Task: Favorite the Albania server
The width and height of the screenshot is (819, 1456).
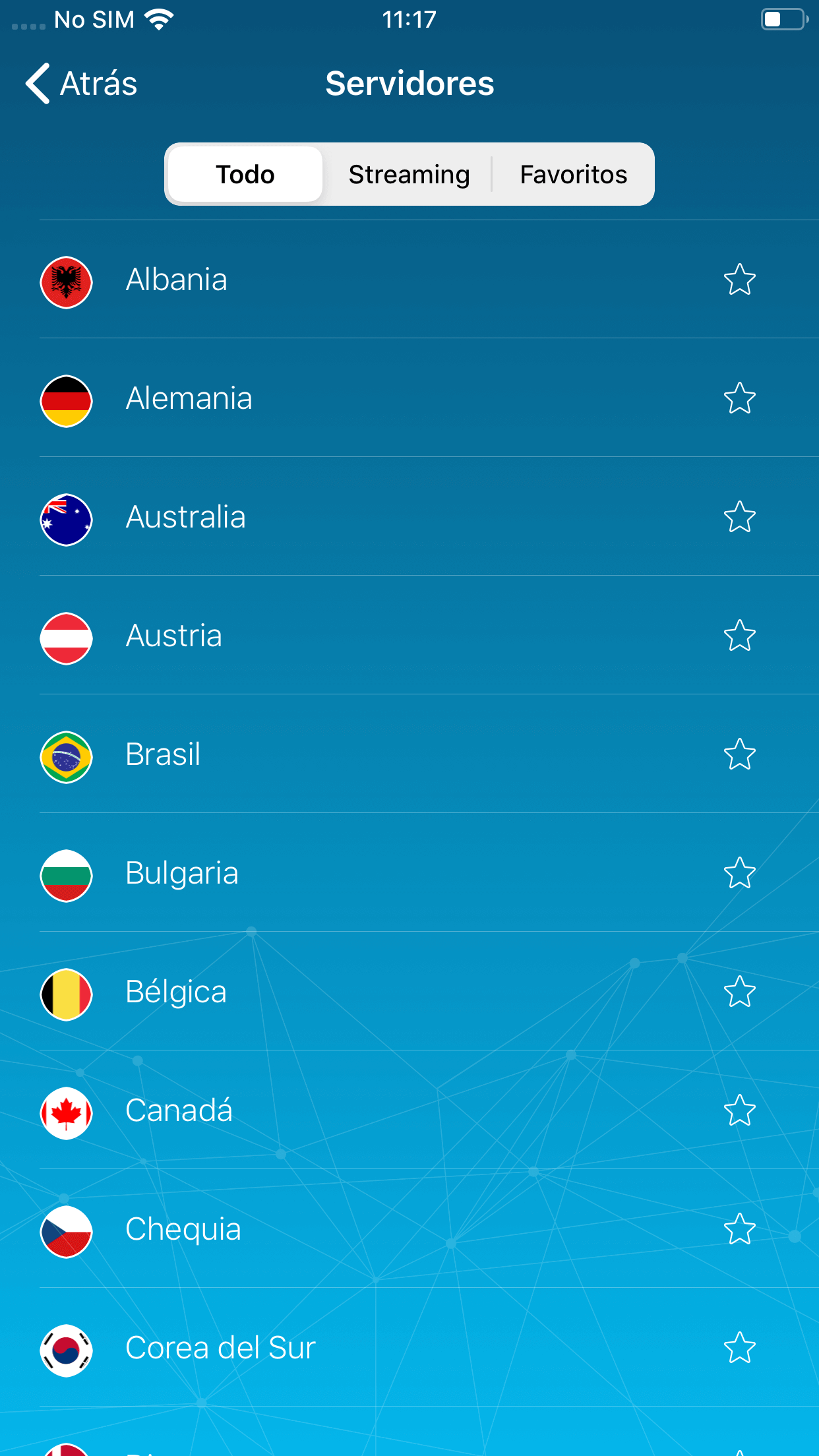Action: tap(739, 280)
